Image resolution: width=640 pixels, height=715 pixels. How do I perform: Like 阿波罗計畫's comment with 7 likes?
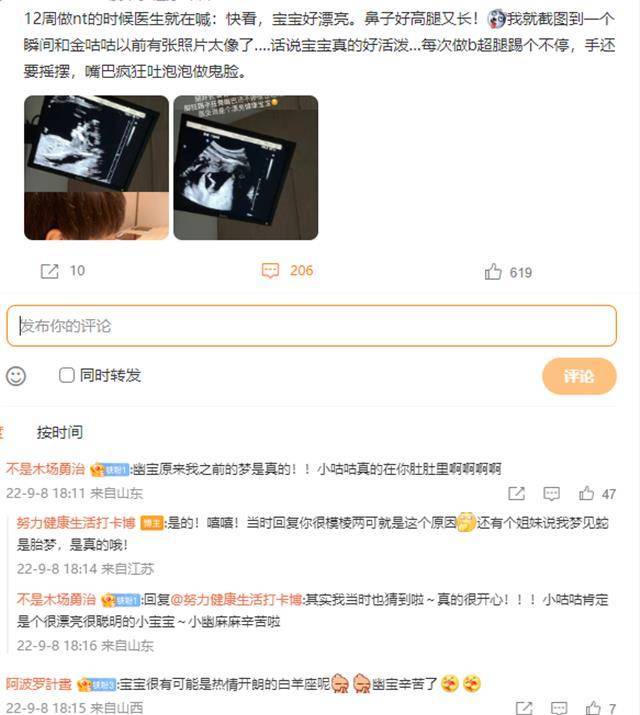592,708
